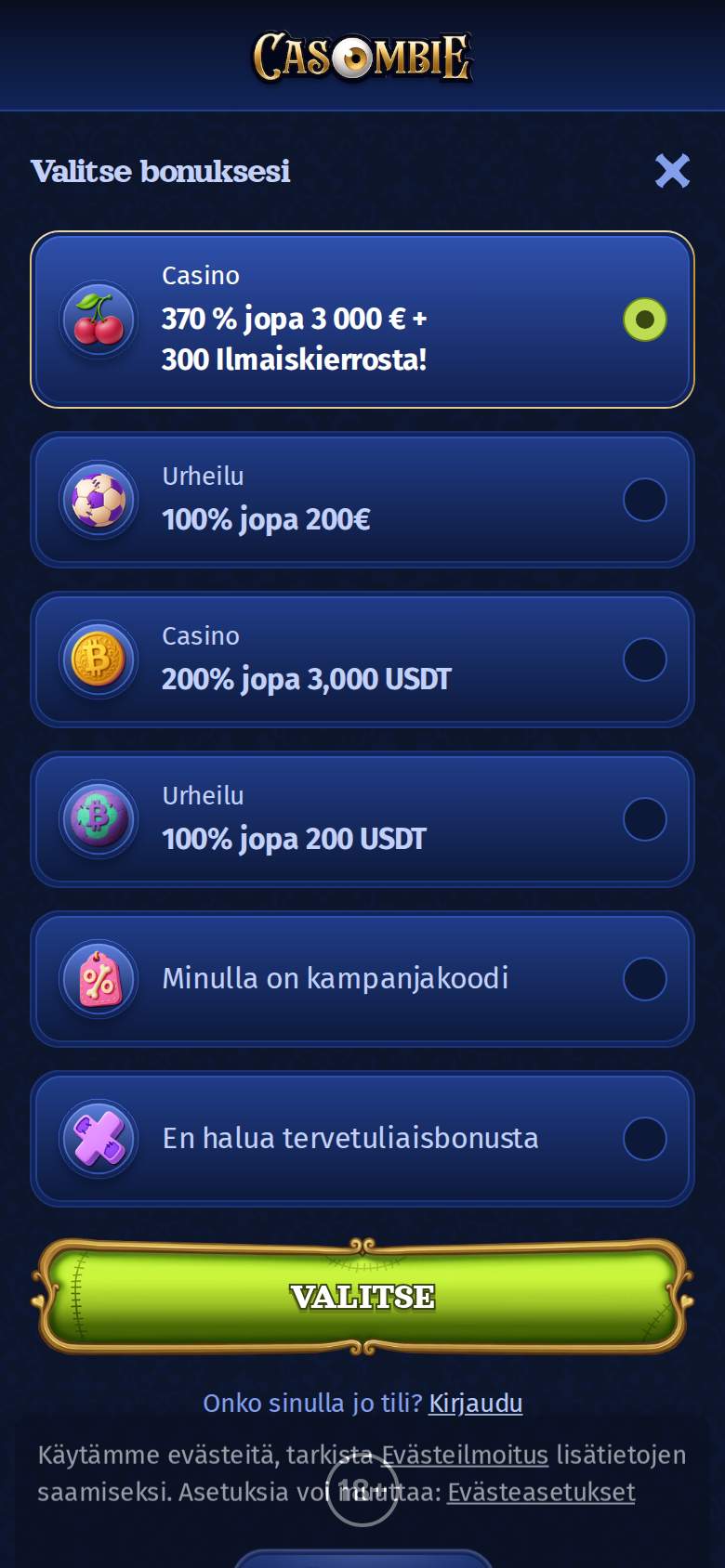The width and height of the screenshot is (725, 1568).
Task: Open the Kirjaudu login link
Action: [475, 1403]
